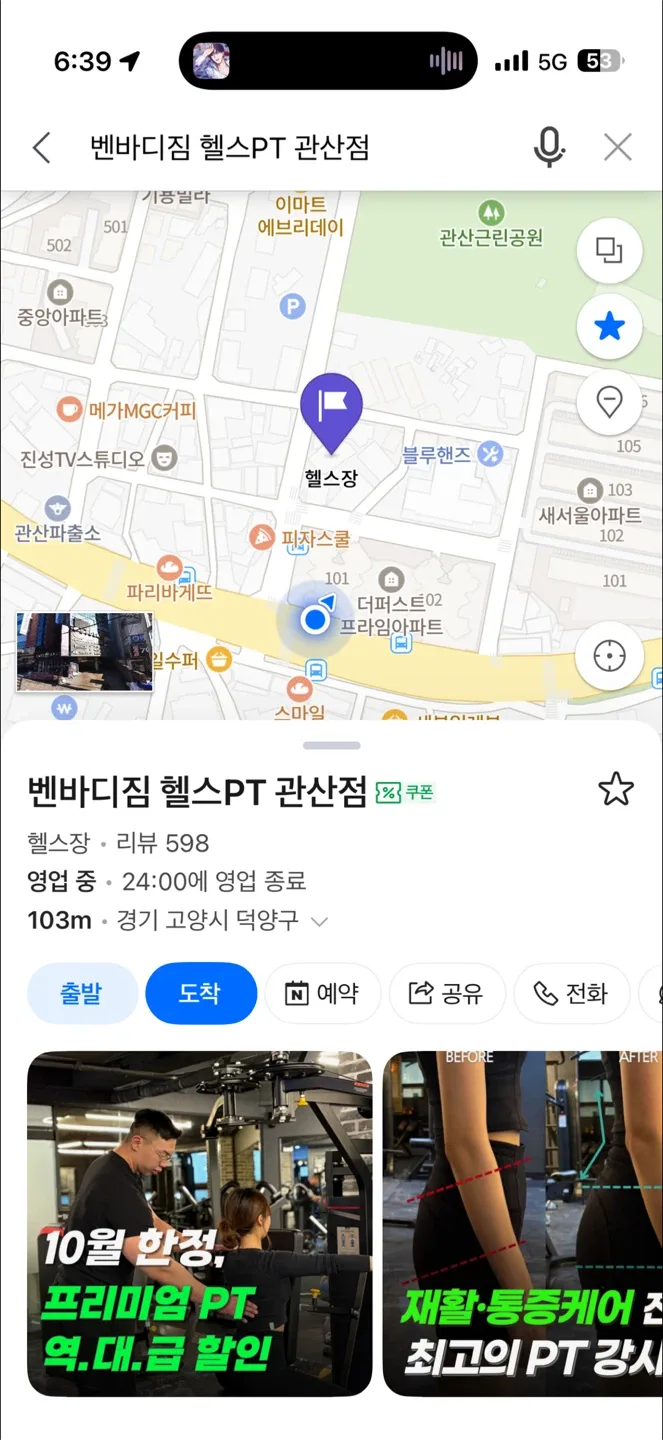The image size is (663, 1440).
Task: Call the gym with 전화 button
Action: [571, 993]
